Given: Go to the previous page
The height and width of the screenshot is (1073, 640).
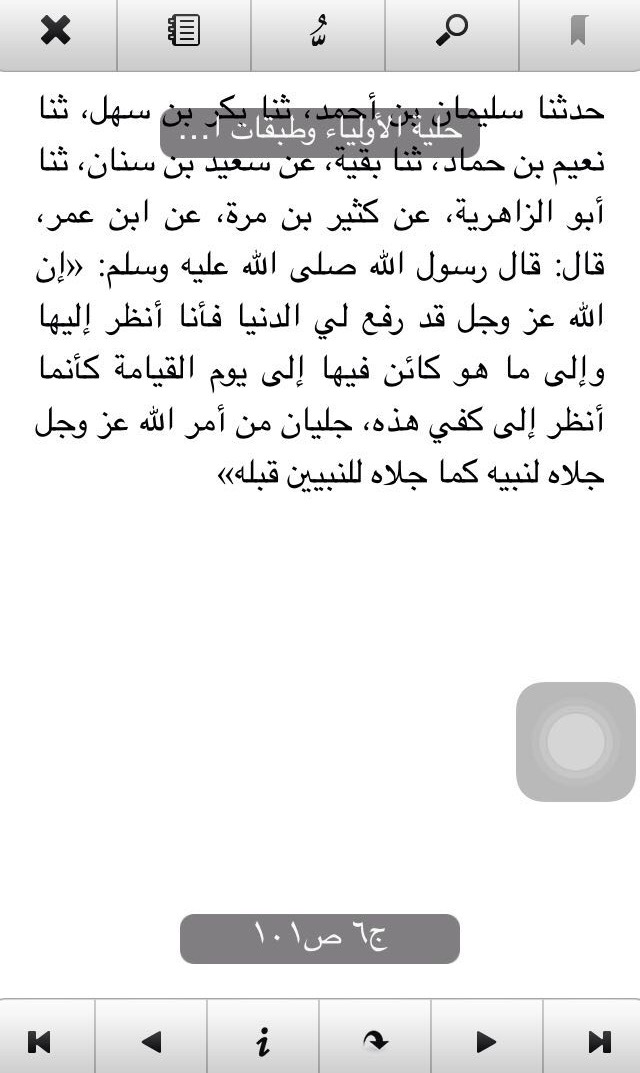Looking at the screenshot, I should (x=151, y=1042).
